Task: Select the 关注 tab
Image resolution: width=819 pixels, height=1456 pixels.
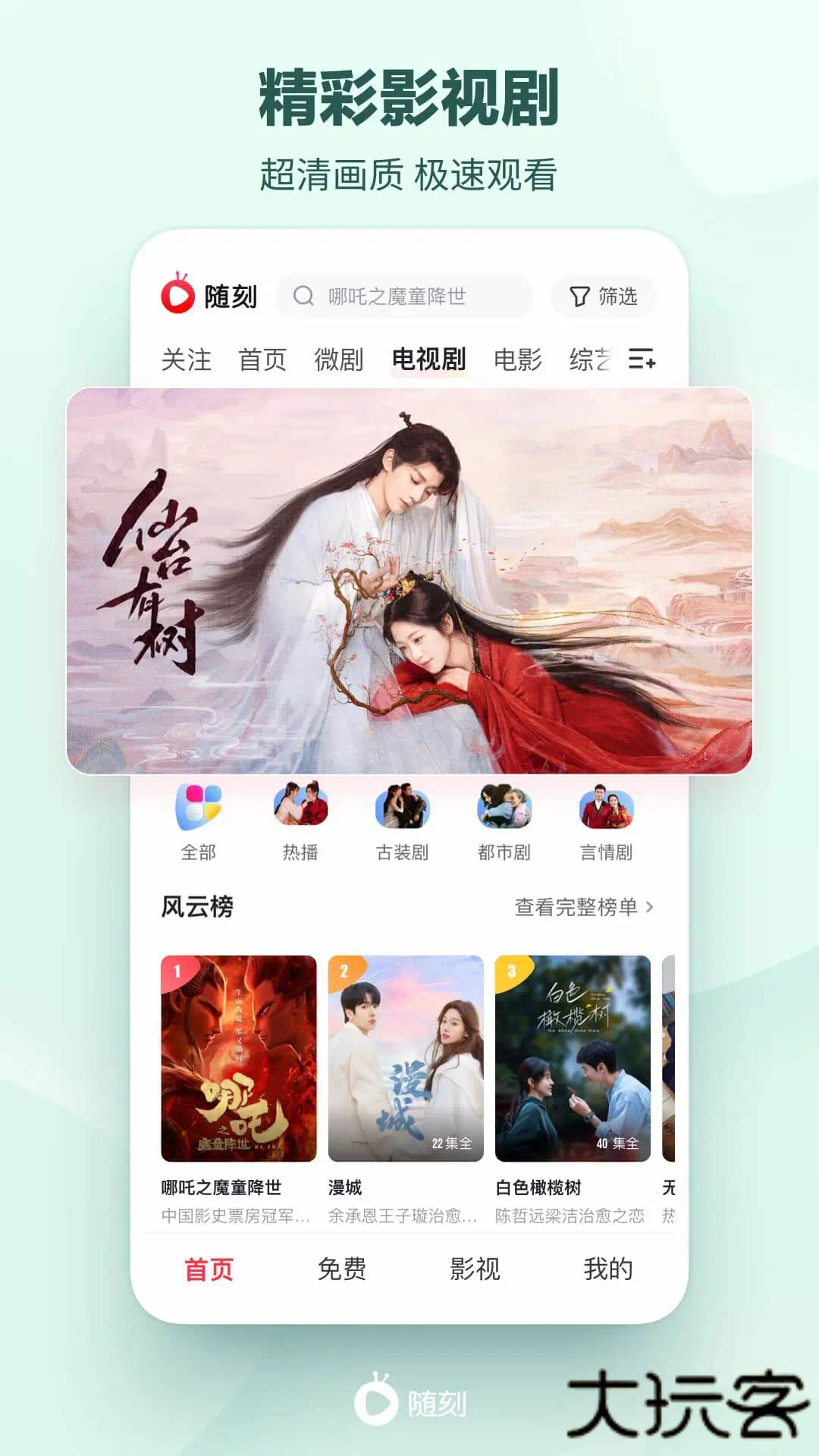Action: [x=186, y=361]
